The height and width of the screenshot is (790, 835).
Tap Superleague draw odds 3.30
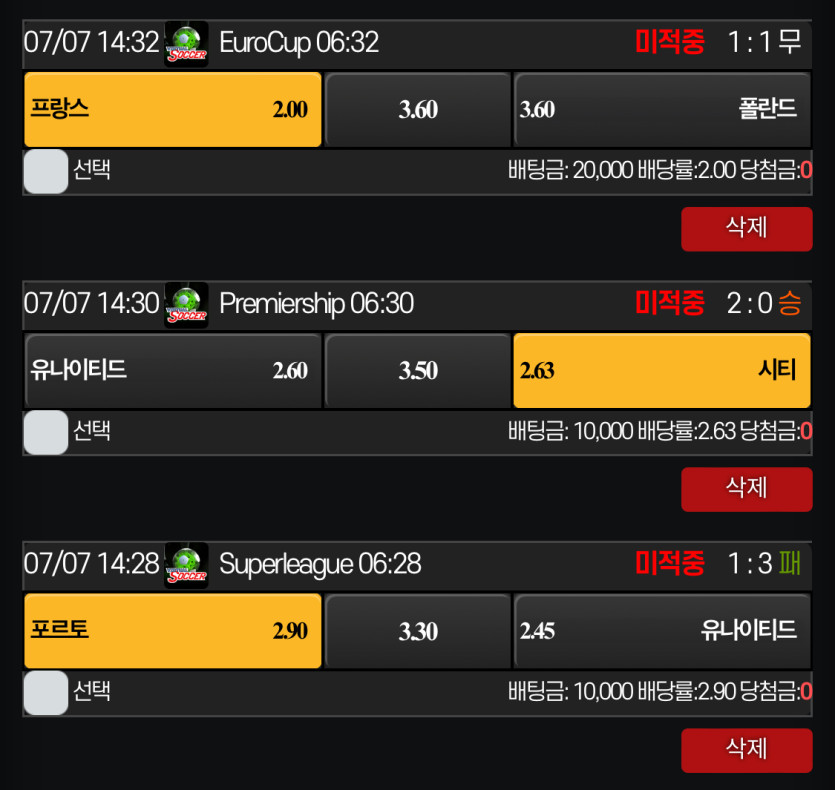(x=418, y=631)
